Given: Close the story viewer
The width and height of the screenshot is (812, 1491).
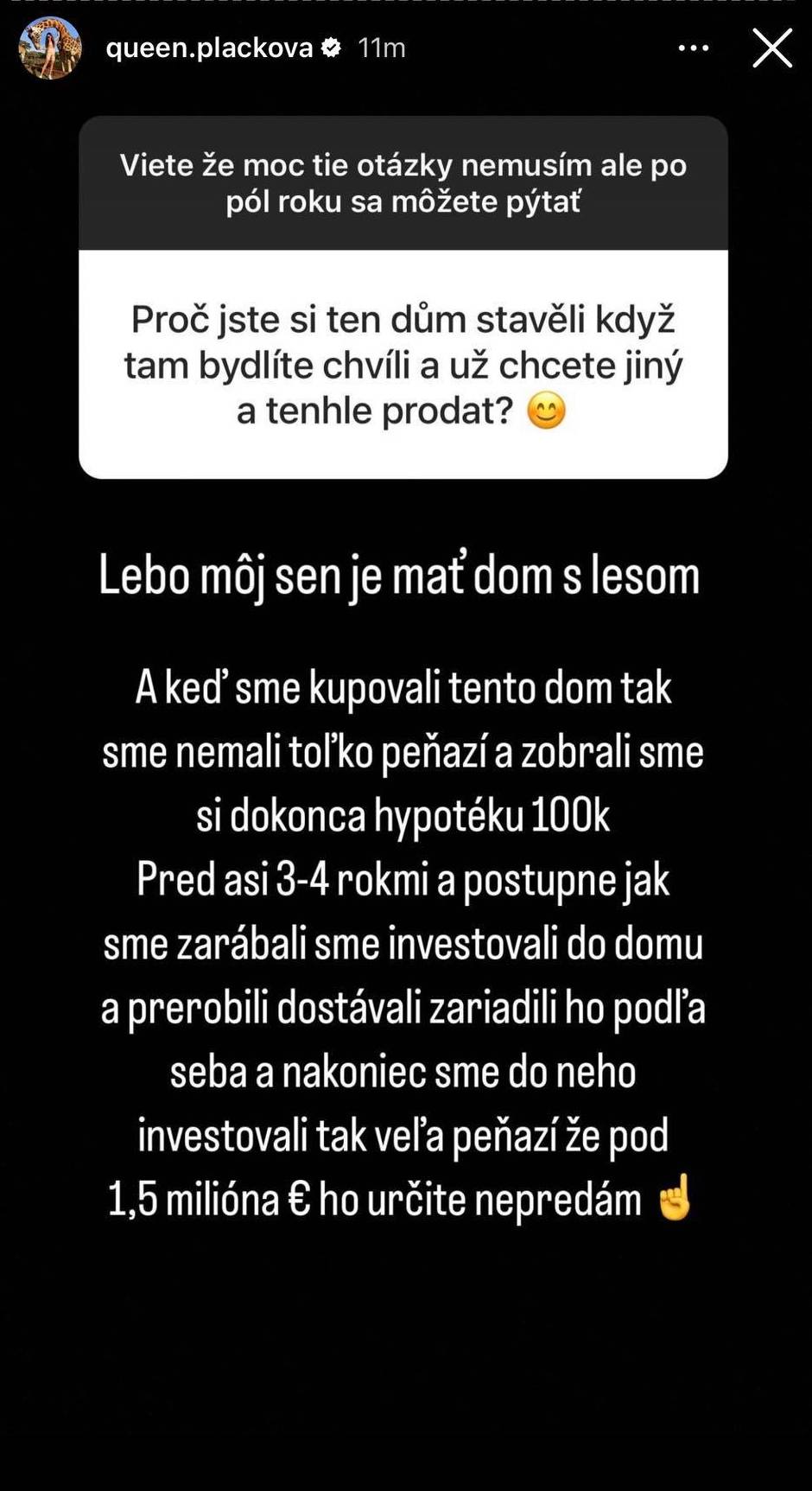Looking at the screenshot, I should click(771, 48).
